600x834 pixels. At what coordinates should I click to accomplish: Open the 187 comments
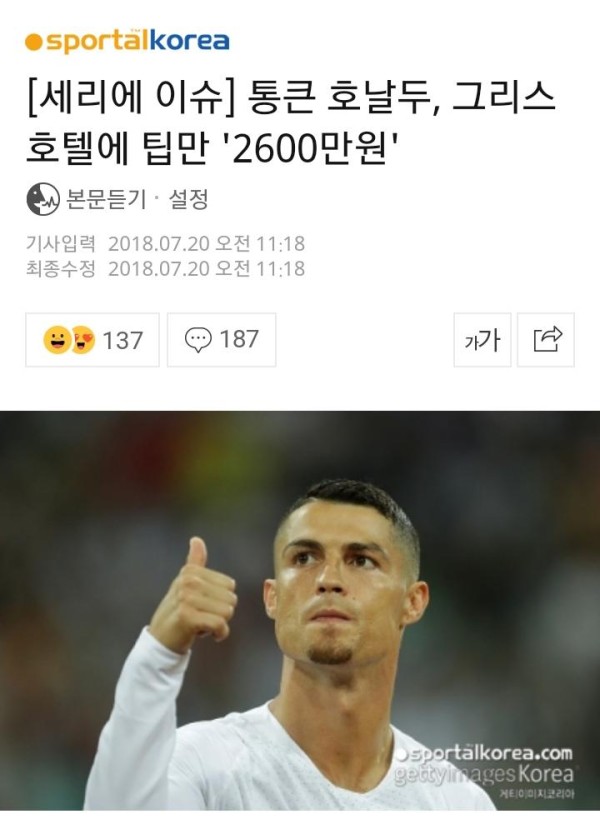tap(221, 340)
